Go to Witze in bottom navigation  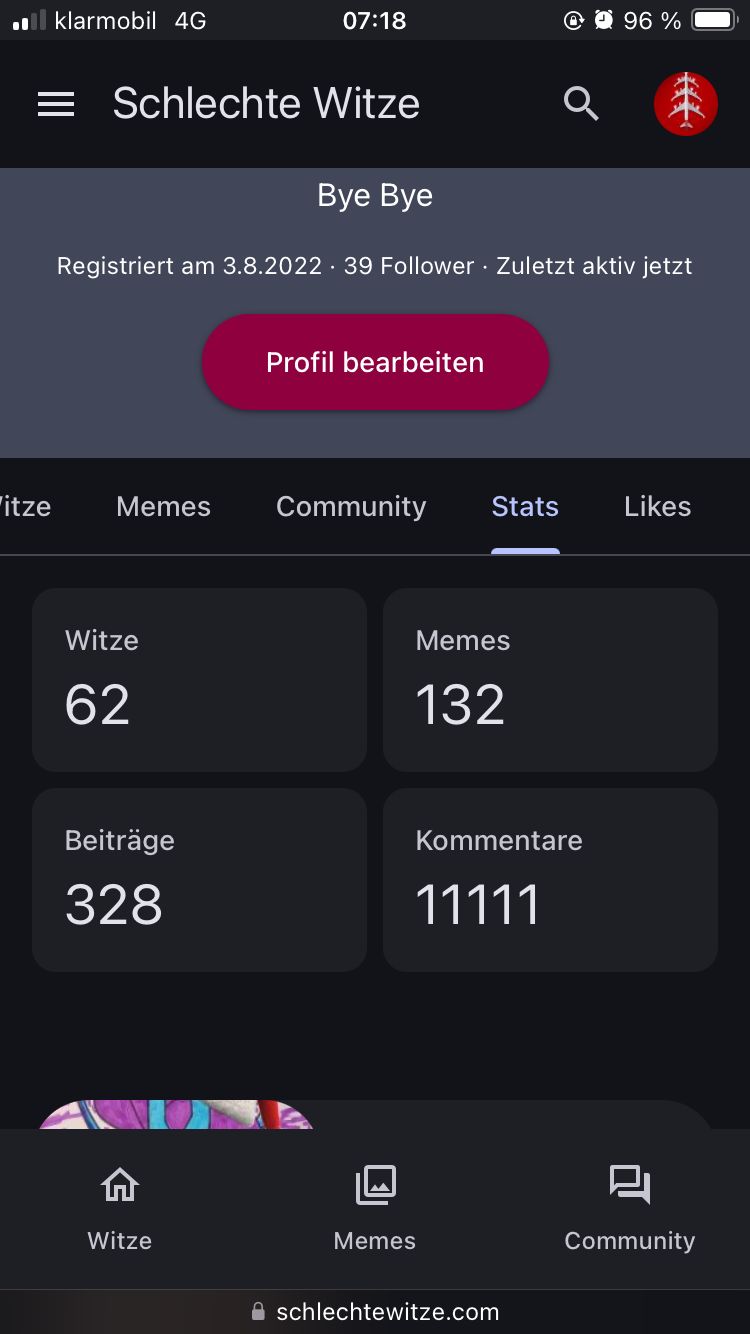pyautogui.click(x=120, y=1210)
